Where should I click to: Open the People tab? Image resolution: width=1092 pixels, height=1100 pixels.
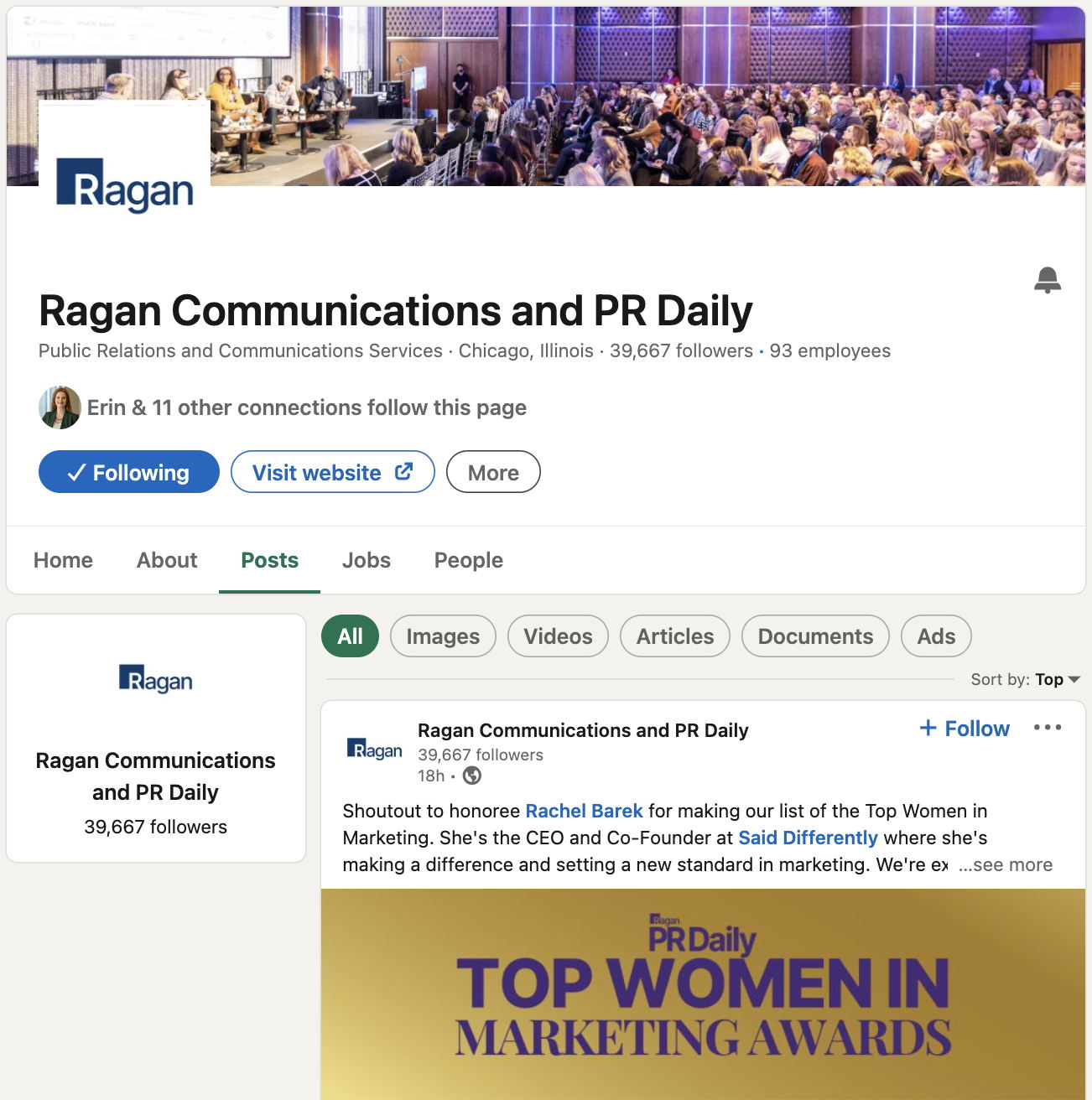point(469,560)
